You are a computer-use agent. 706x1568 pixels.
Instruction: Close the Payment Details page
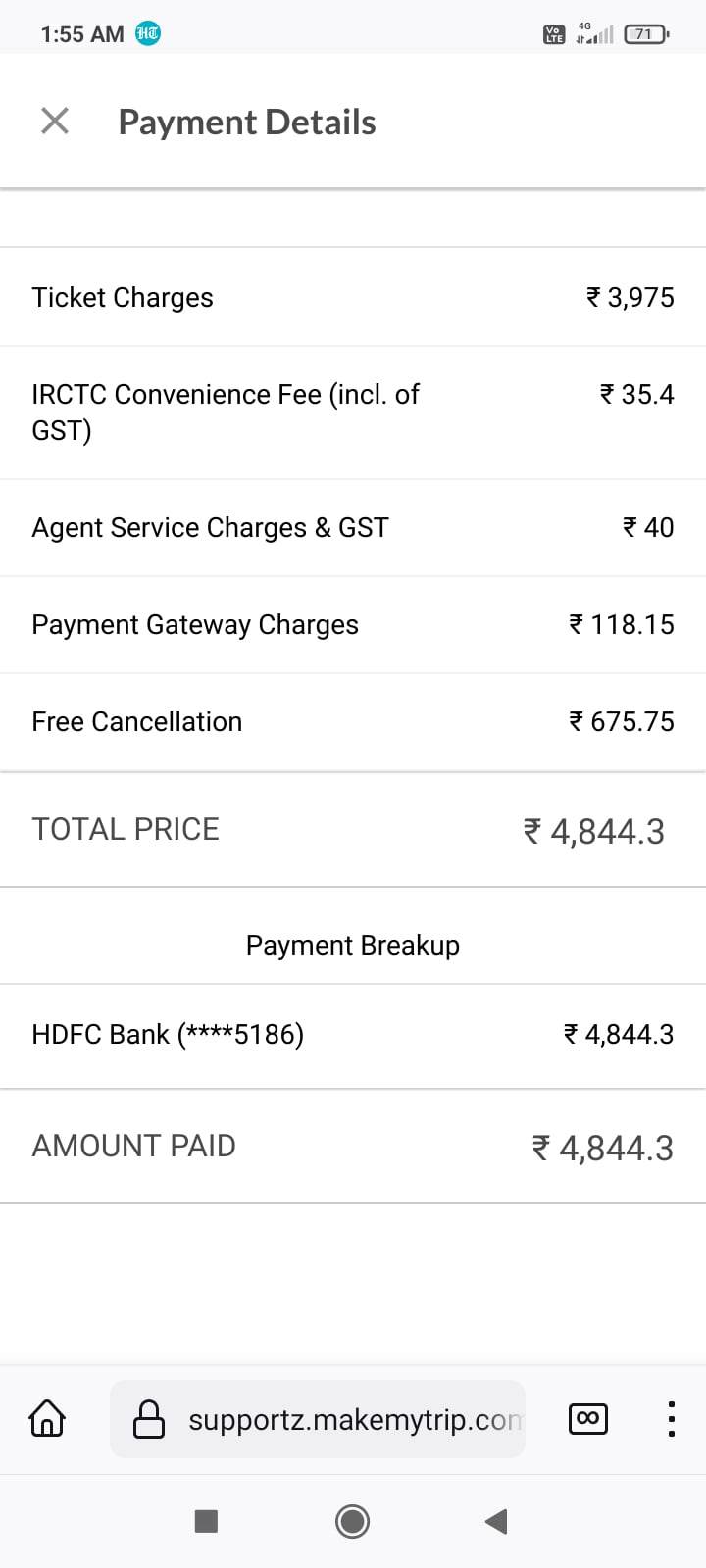55,122
